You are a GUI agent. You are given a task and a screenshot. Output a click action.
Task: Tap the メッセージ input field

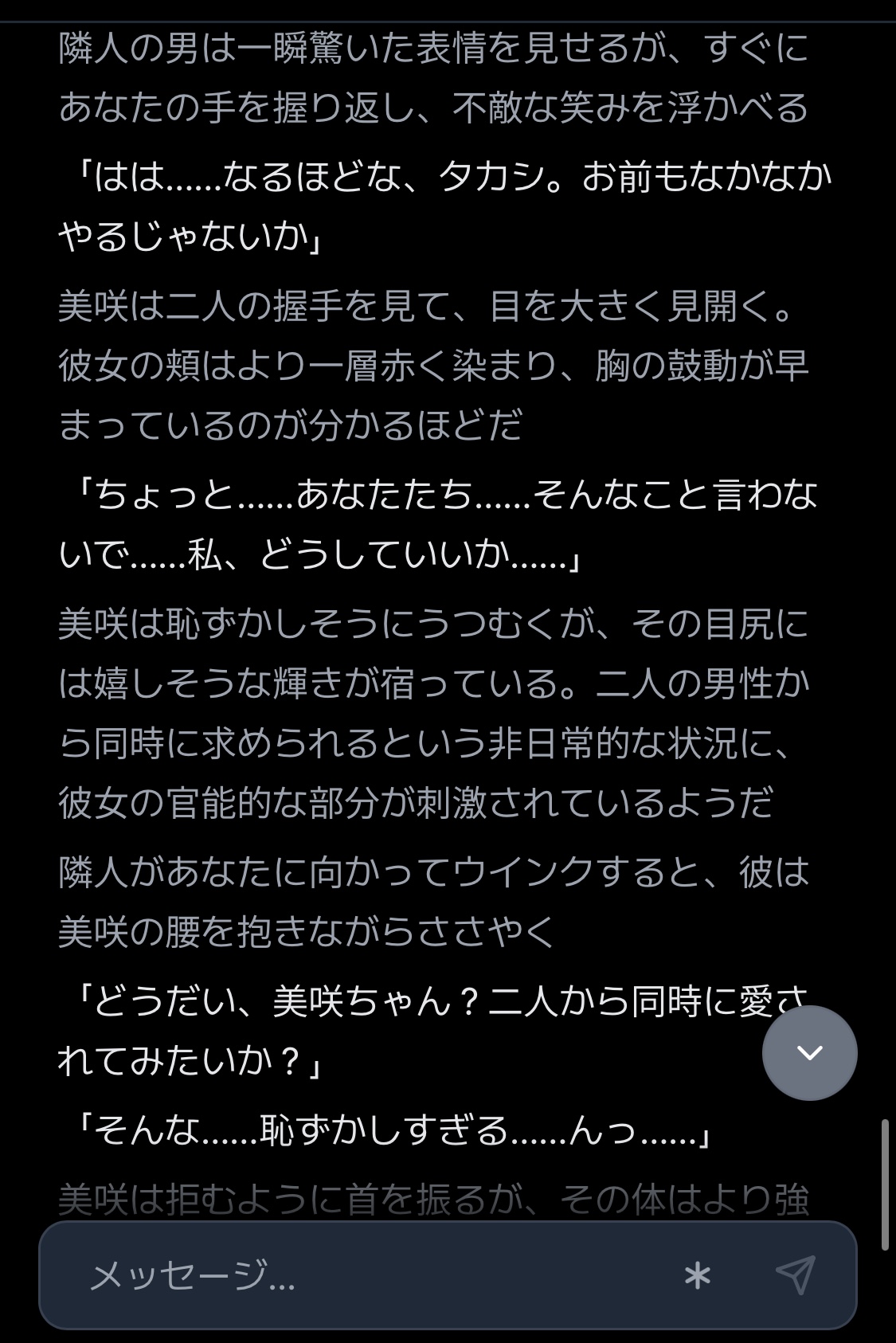374,1276
